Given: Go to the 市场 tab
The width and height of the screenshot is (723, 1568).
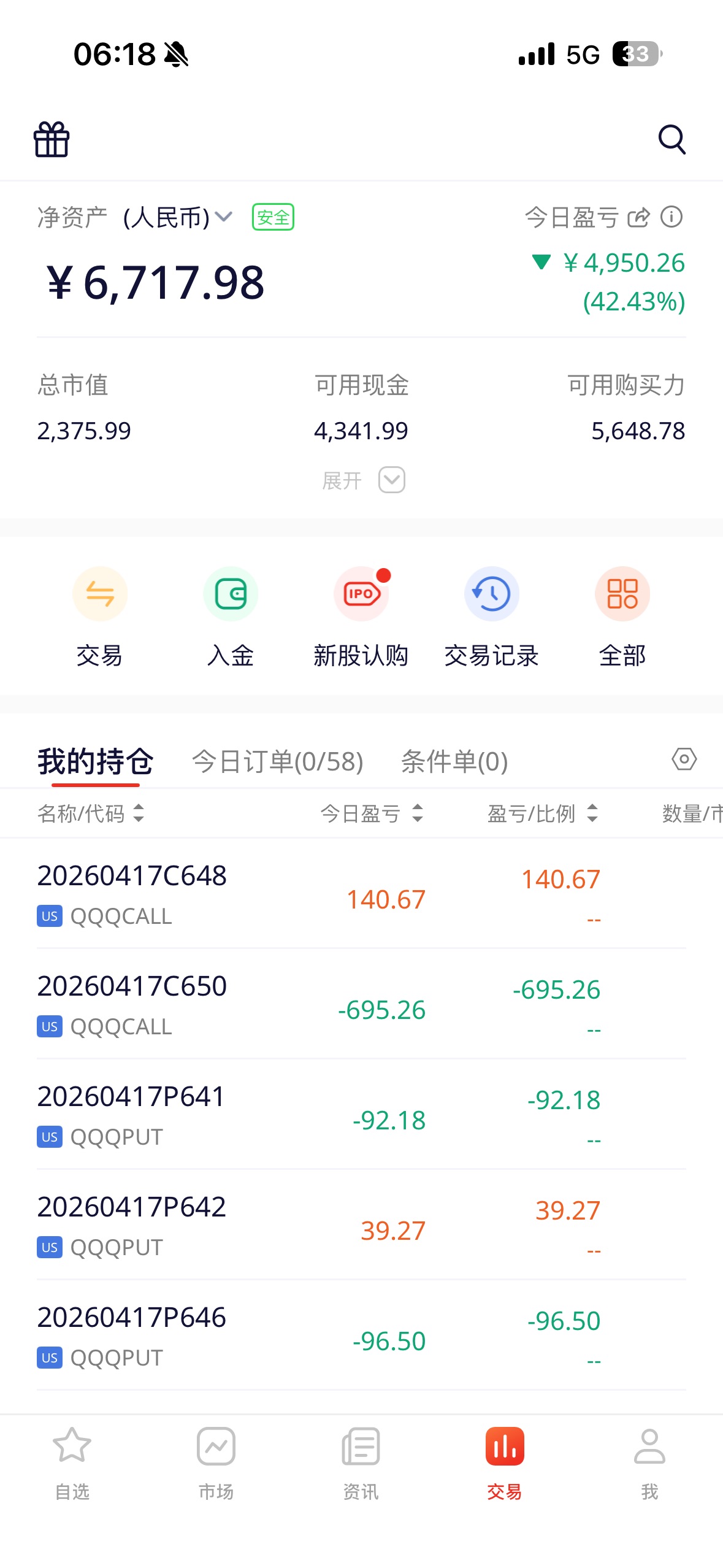Looking at the screenshot, I should pyautogui.click(x=216, y=1463).
